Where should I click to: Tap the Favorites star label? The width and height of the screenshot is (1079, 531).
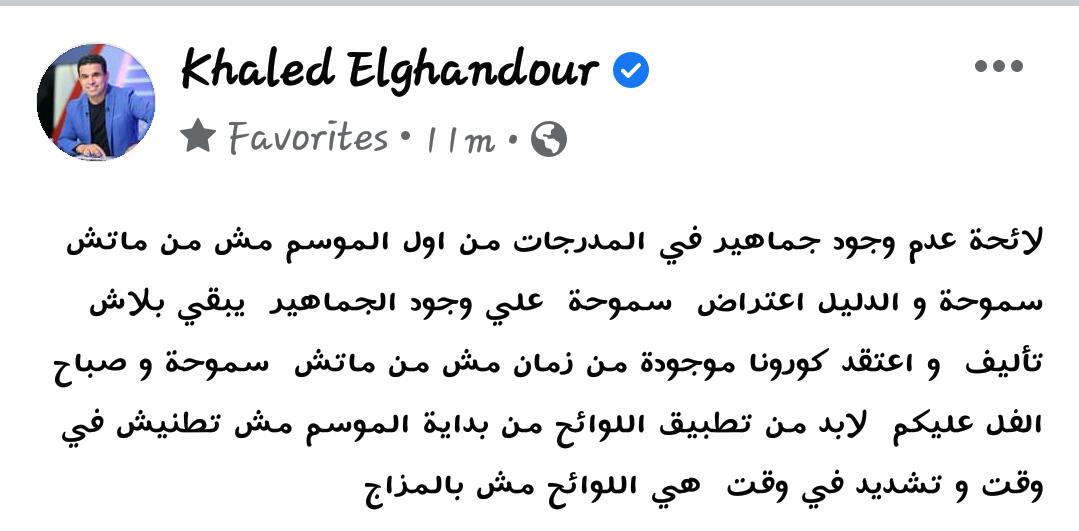point(285,138)
